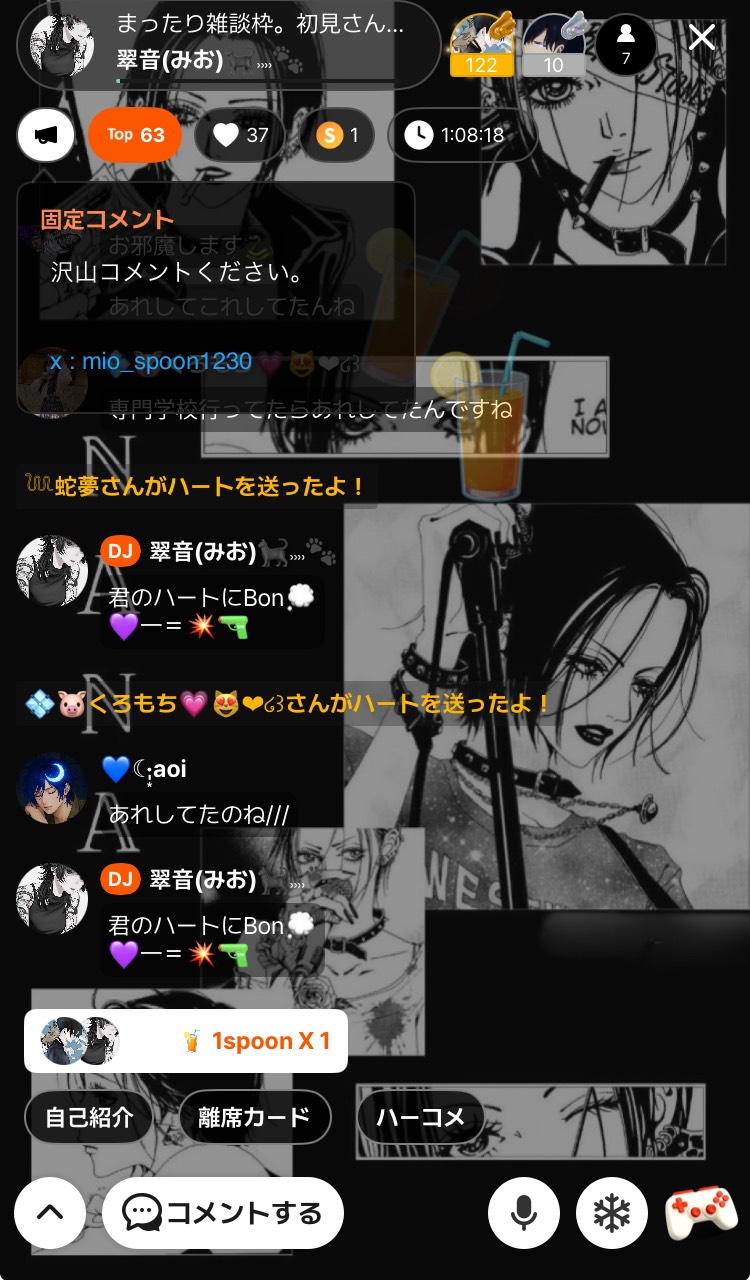750x1280 pixels.
Task: Open DJ 翠音(みお) profile header
Action: (228, 45)
